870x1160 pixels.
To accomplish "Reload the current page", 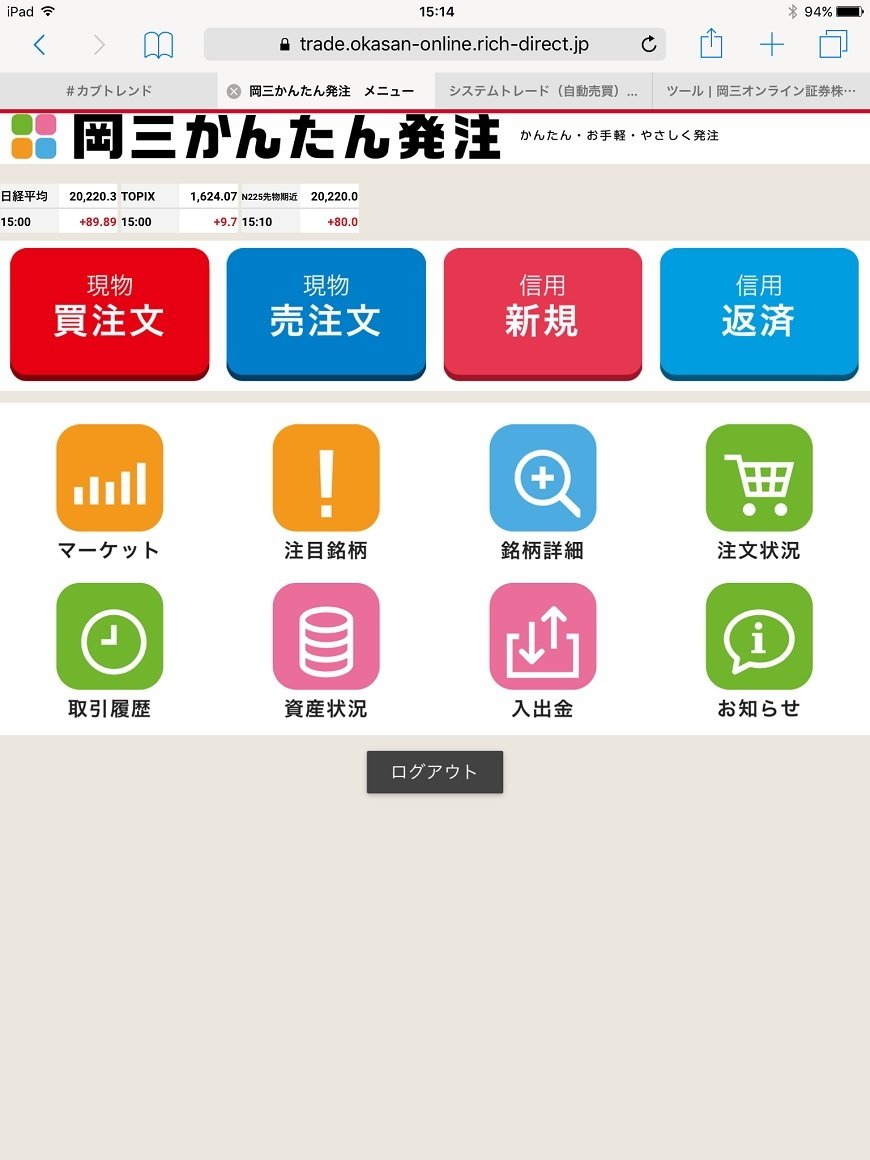I will pos(648,45).
